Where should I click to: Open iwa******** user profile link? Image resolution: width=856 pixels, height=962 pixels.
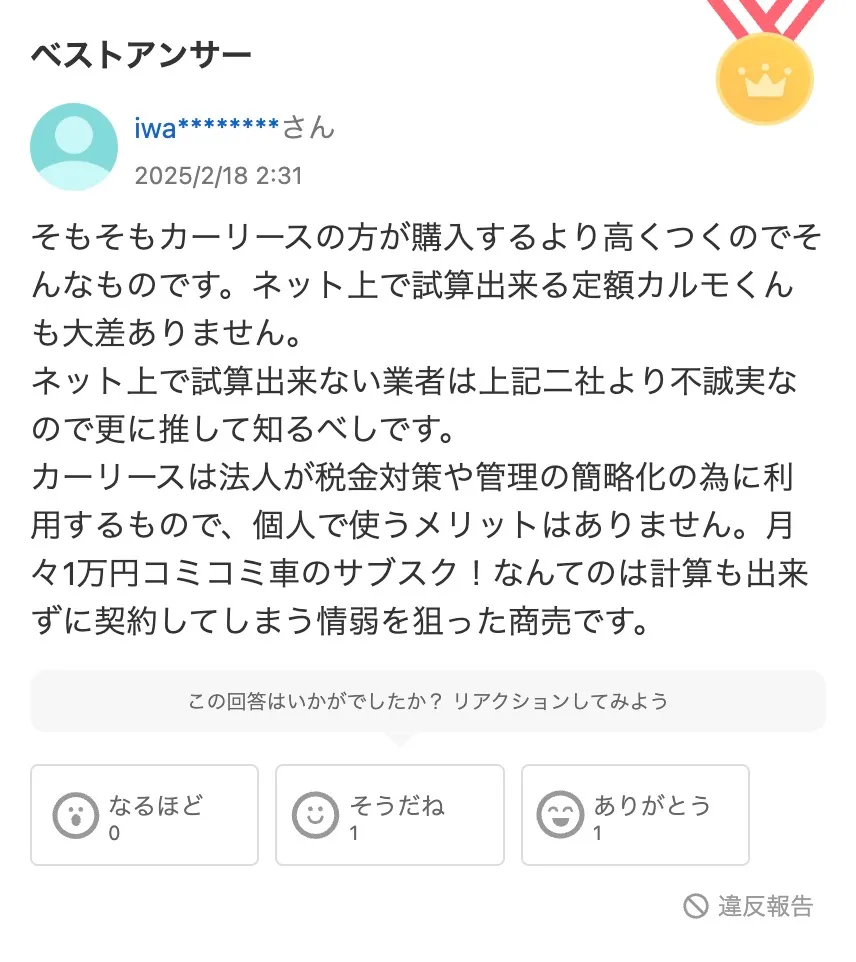pos(207,128)
